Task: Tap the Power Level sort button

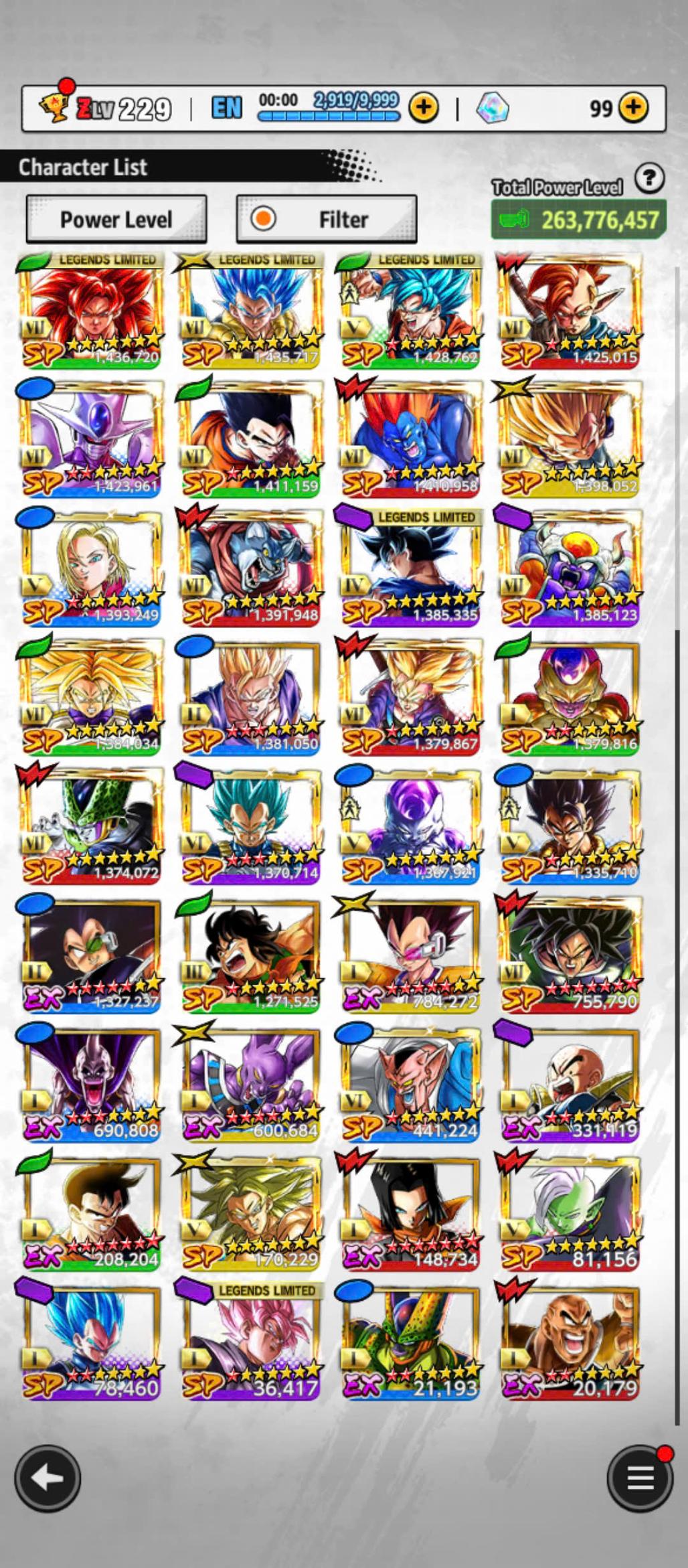Action: tap(116, 219)
